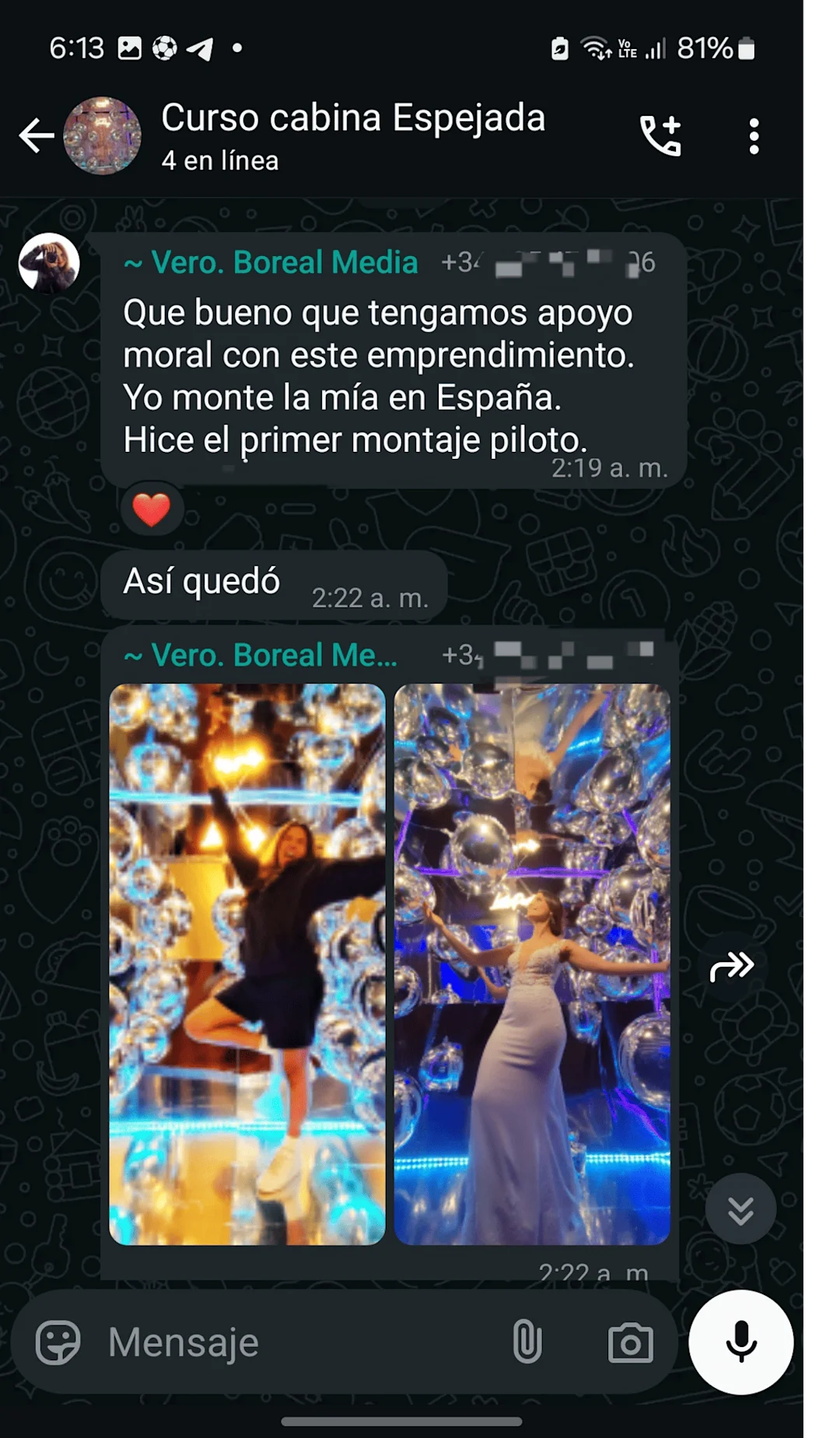Viewport: 840px width, 1438px height.
Task: Open the camera from the message bar
Action: coord(630,1342)
